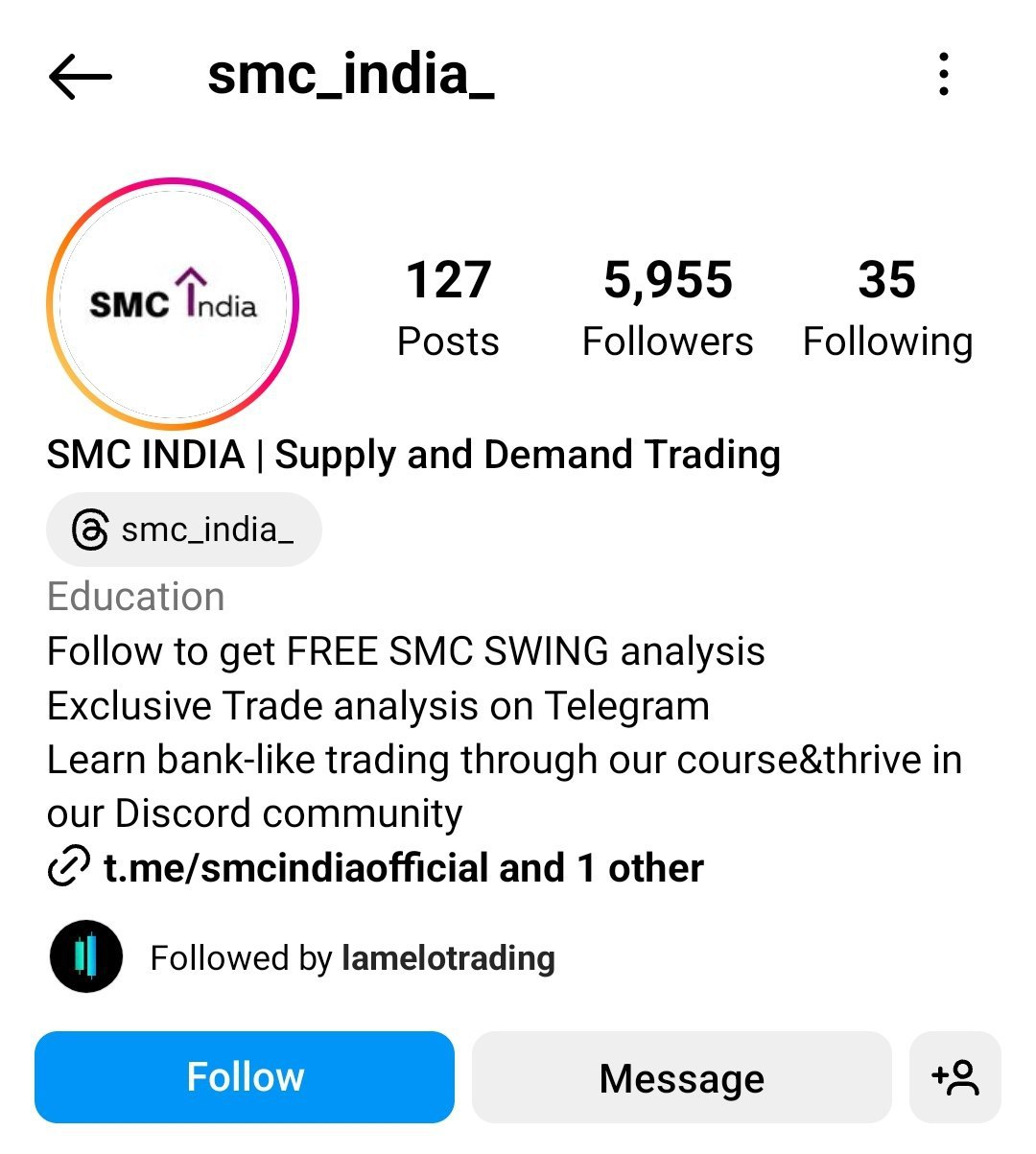1036x1154 pixels.
Task: Follow the smc_india_ account
Action: [245, 1077]
